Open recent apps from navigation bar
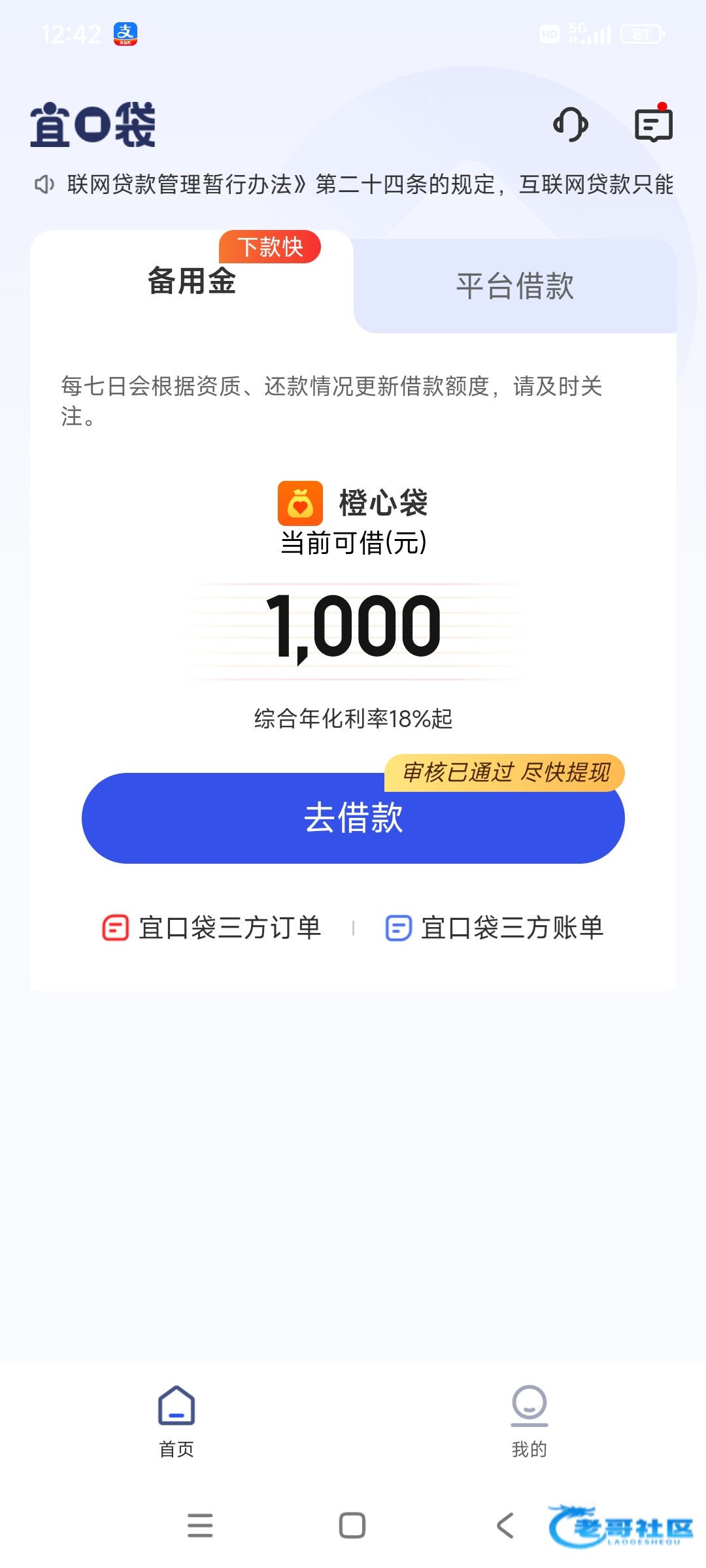The height and width of the screenshot is (1568, 706). [x=200, y=1526]
